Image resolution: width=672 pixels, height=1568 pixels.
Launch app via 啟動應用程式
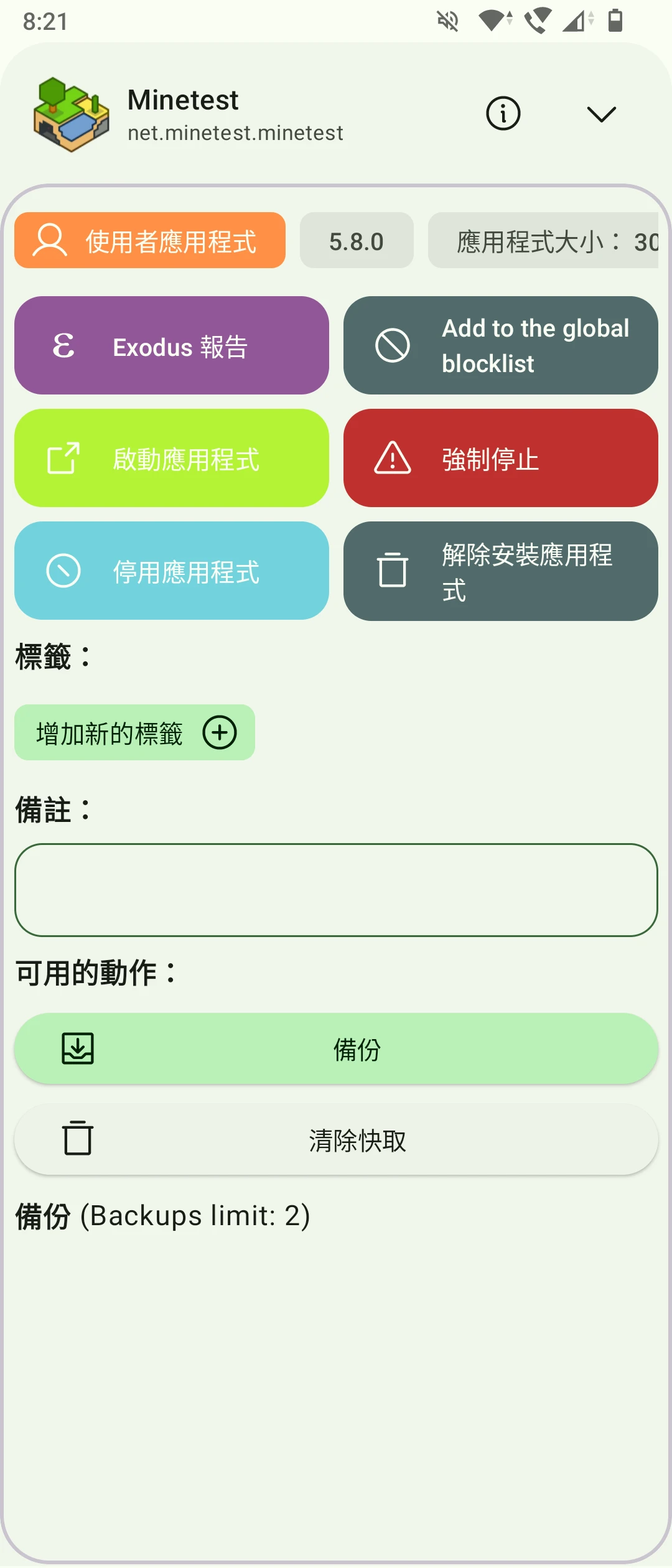pos(172,459)
